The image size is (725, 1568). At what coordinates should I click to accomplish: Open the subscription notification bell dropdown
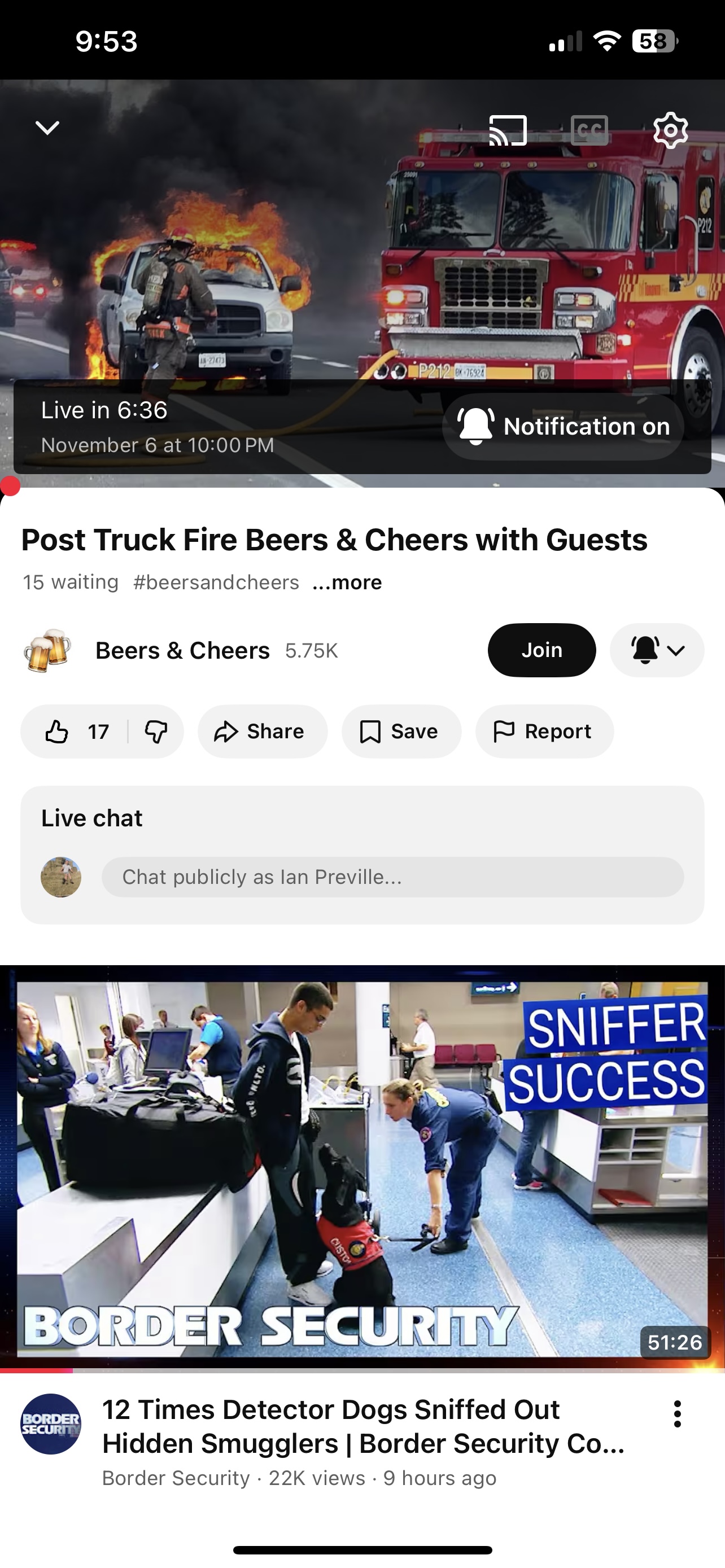tap(657, 650)
